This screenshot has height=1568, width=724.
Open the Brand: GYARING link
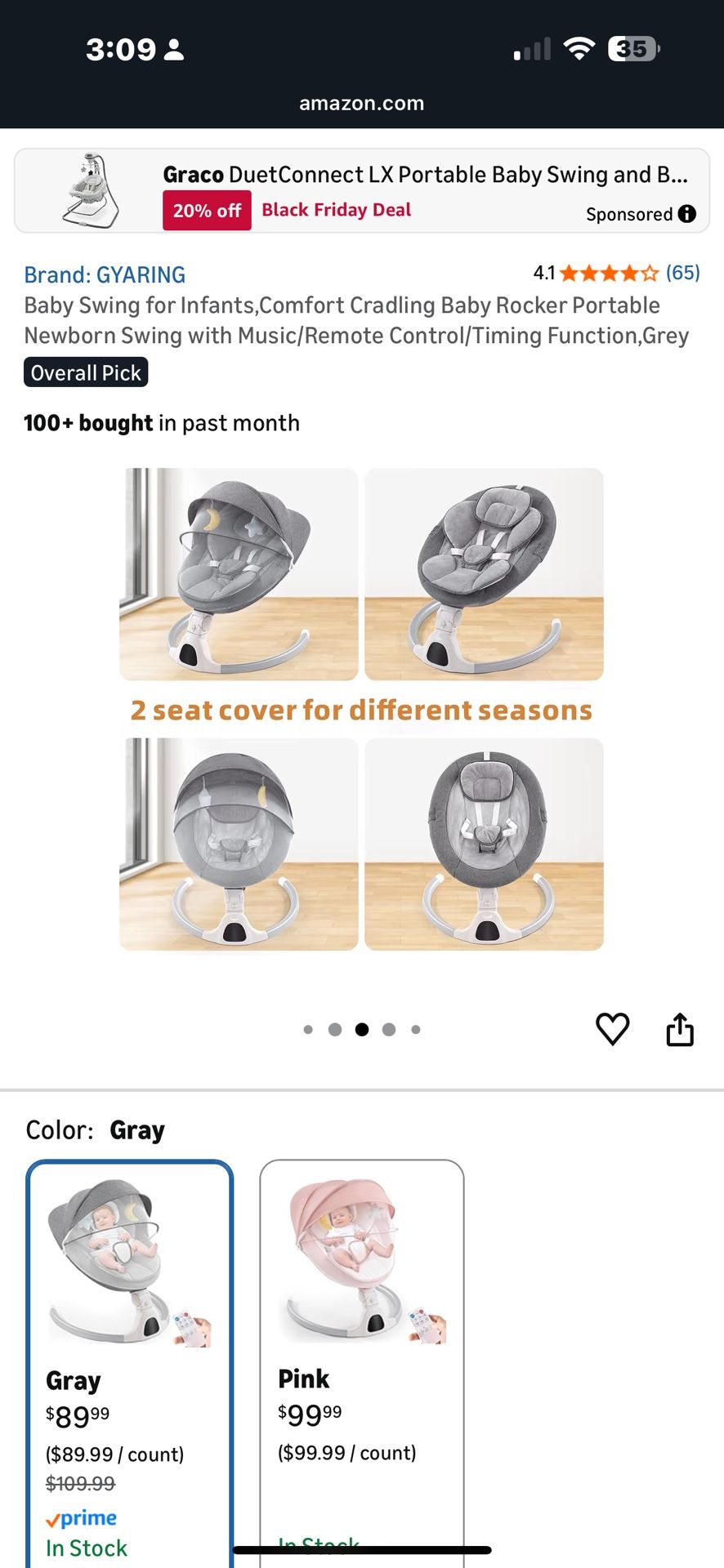(105, 274)
